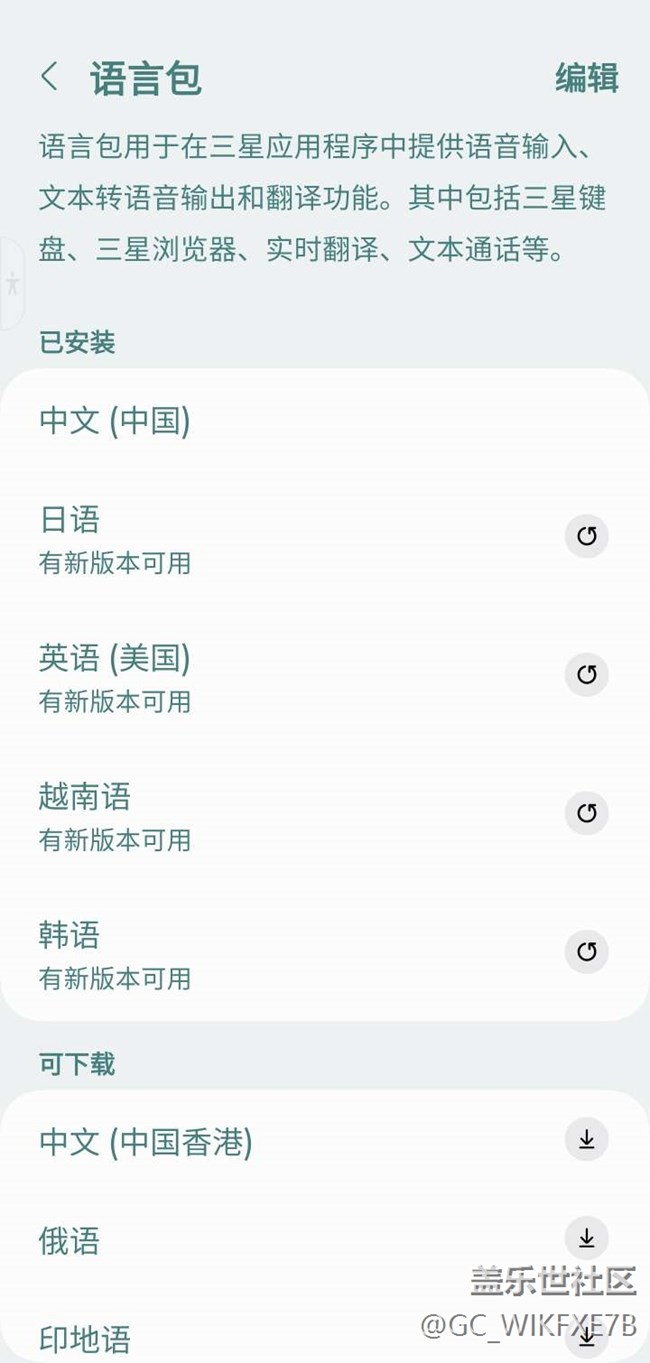Update the 英语 (美国) language pack
This screenshot has height=1363, width=650.
(x=586, y=675)
